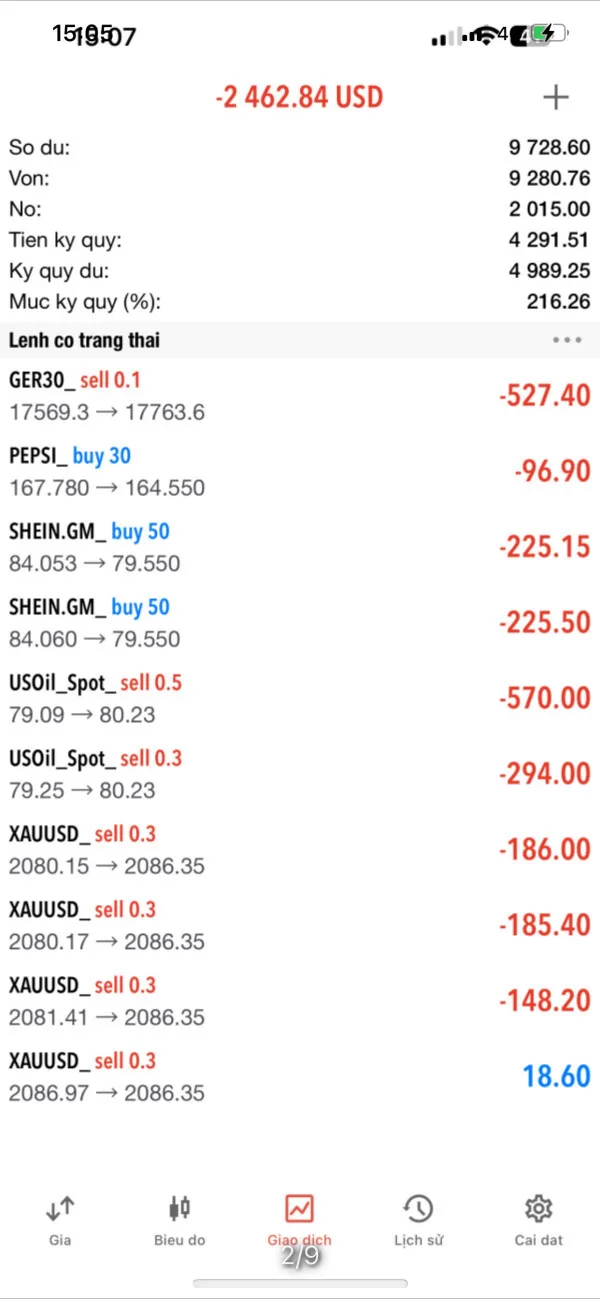
Task: Select the PEPSI_ buy 30 position
Action: click(x=300, y=471)
